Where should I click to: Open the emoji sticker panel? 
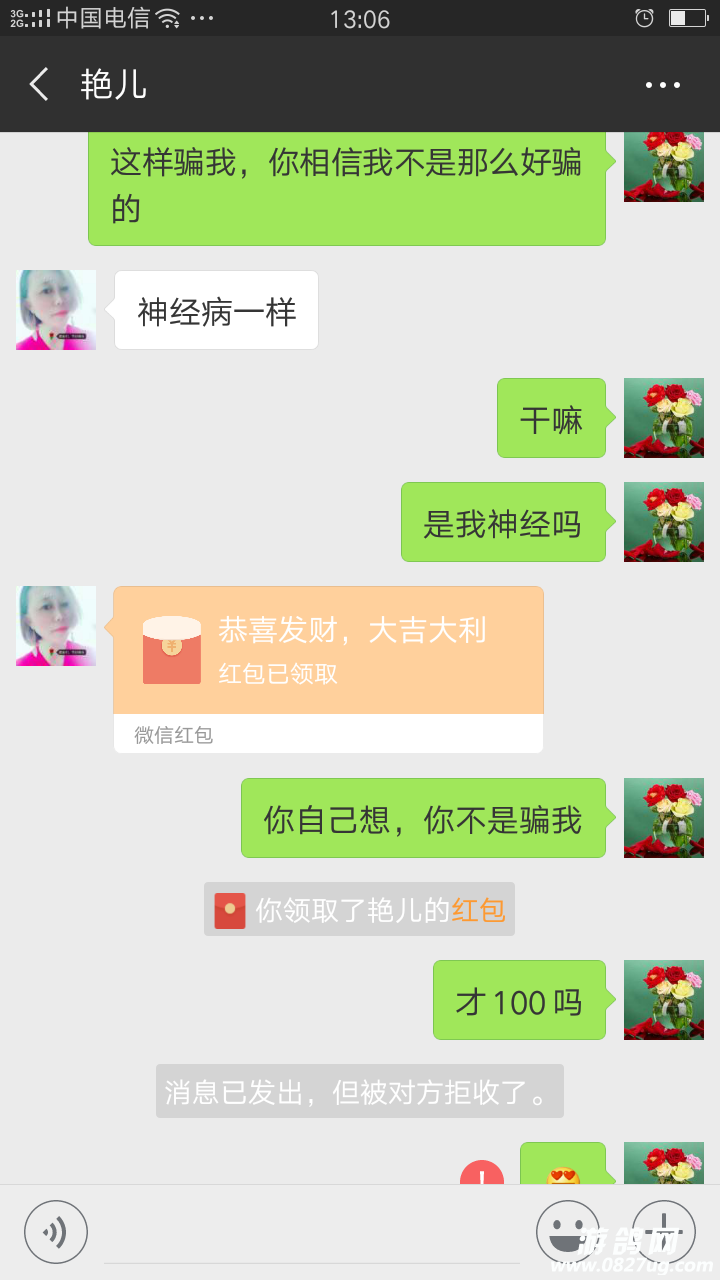(567, 1232)
